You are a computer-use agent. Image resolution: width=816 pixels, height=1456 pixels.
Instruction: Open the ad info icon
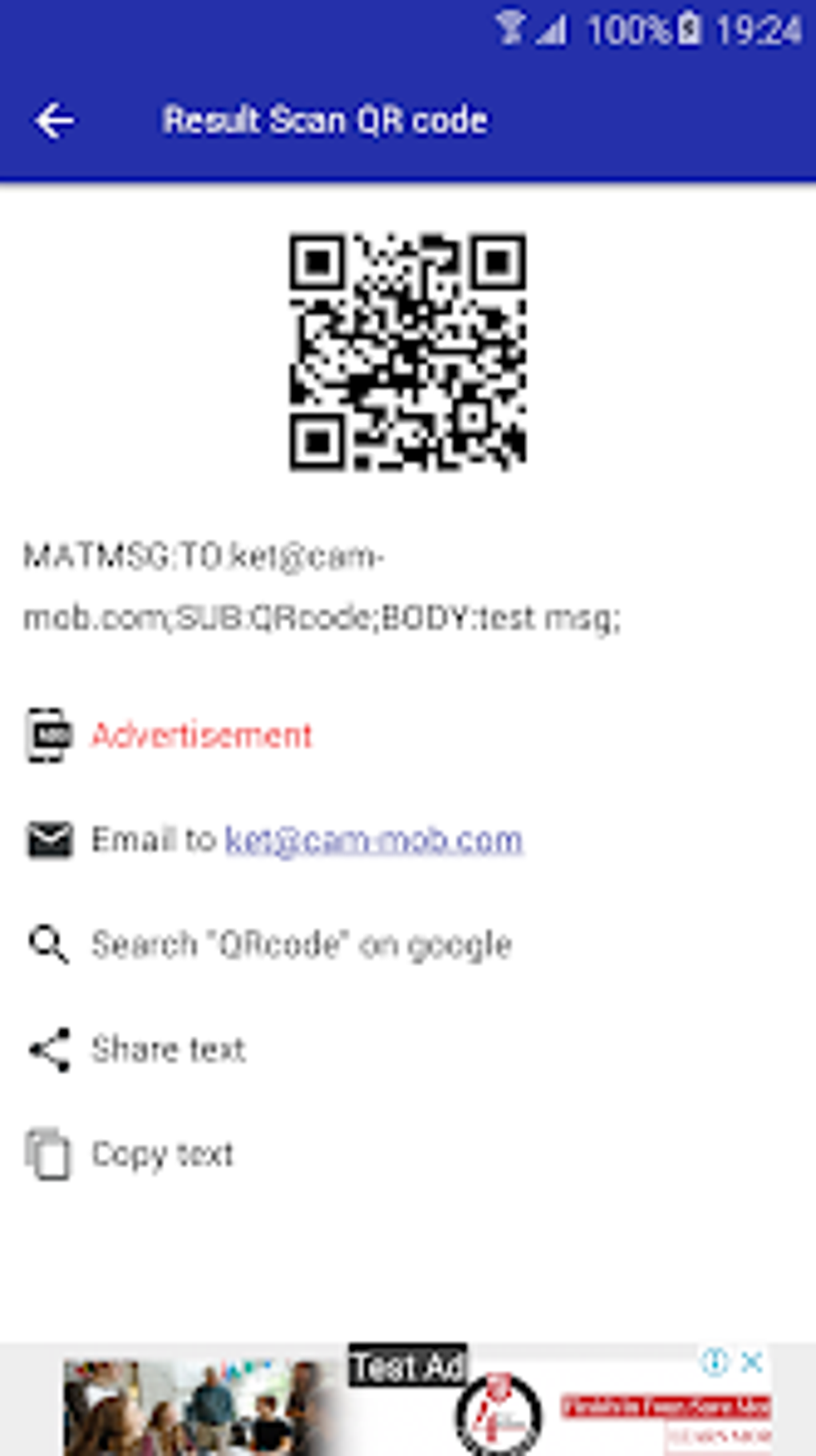click(715, 1361)
